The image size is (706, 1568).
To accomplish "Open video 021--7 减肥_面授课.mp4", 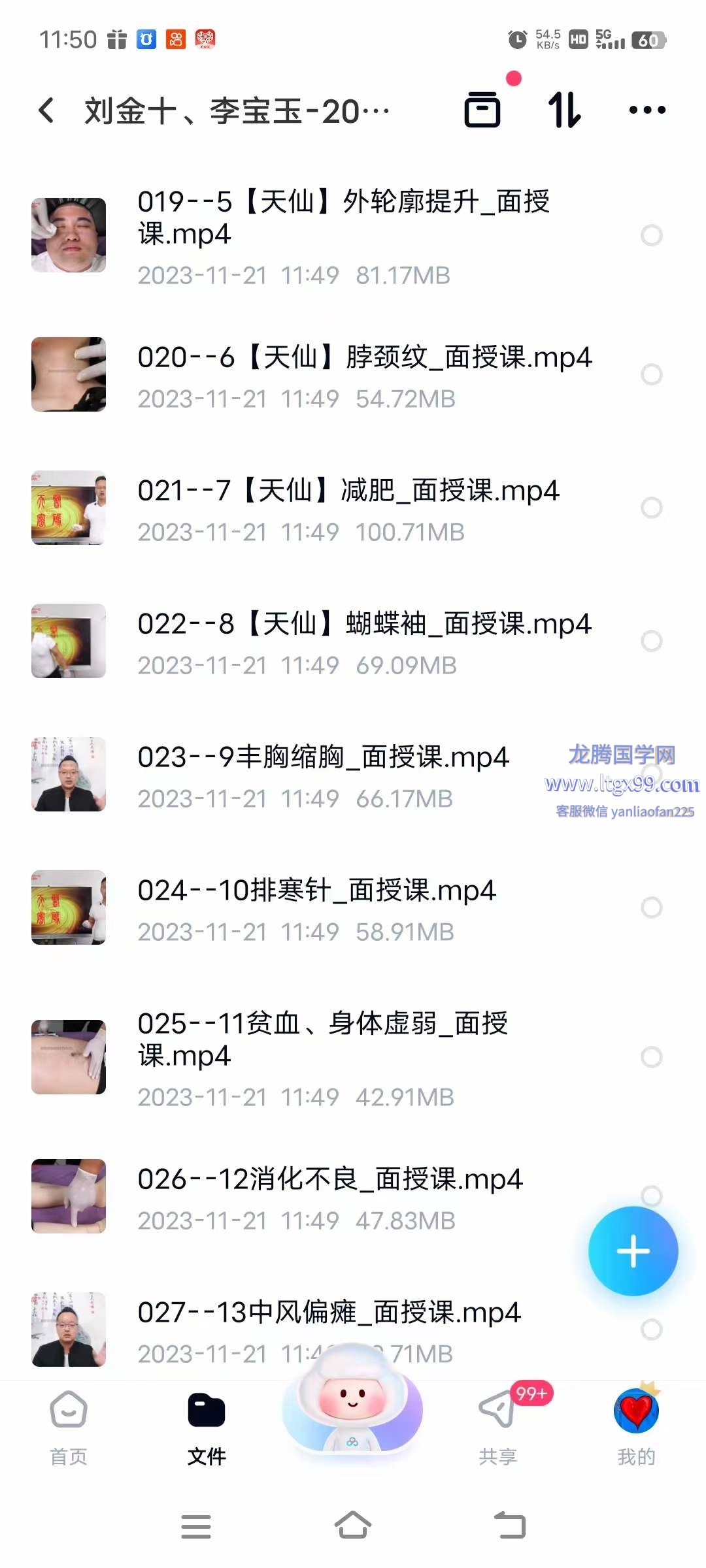I will (x=348, y=491).
